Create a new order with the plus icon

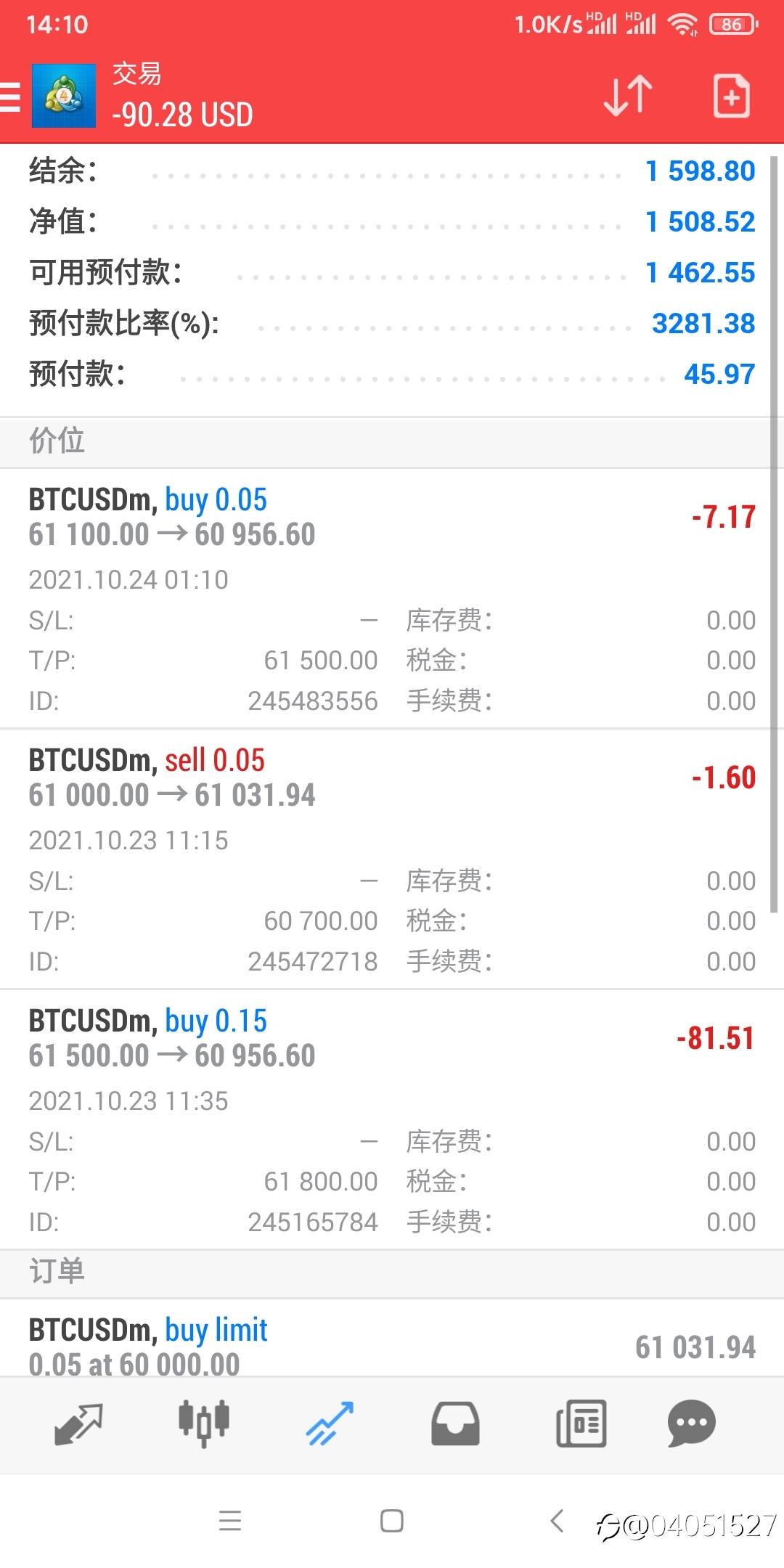pyautogui.click(x=731, y=95)
